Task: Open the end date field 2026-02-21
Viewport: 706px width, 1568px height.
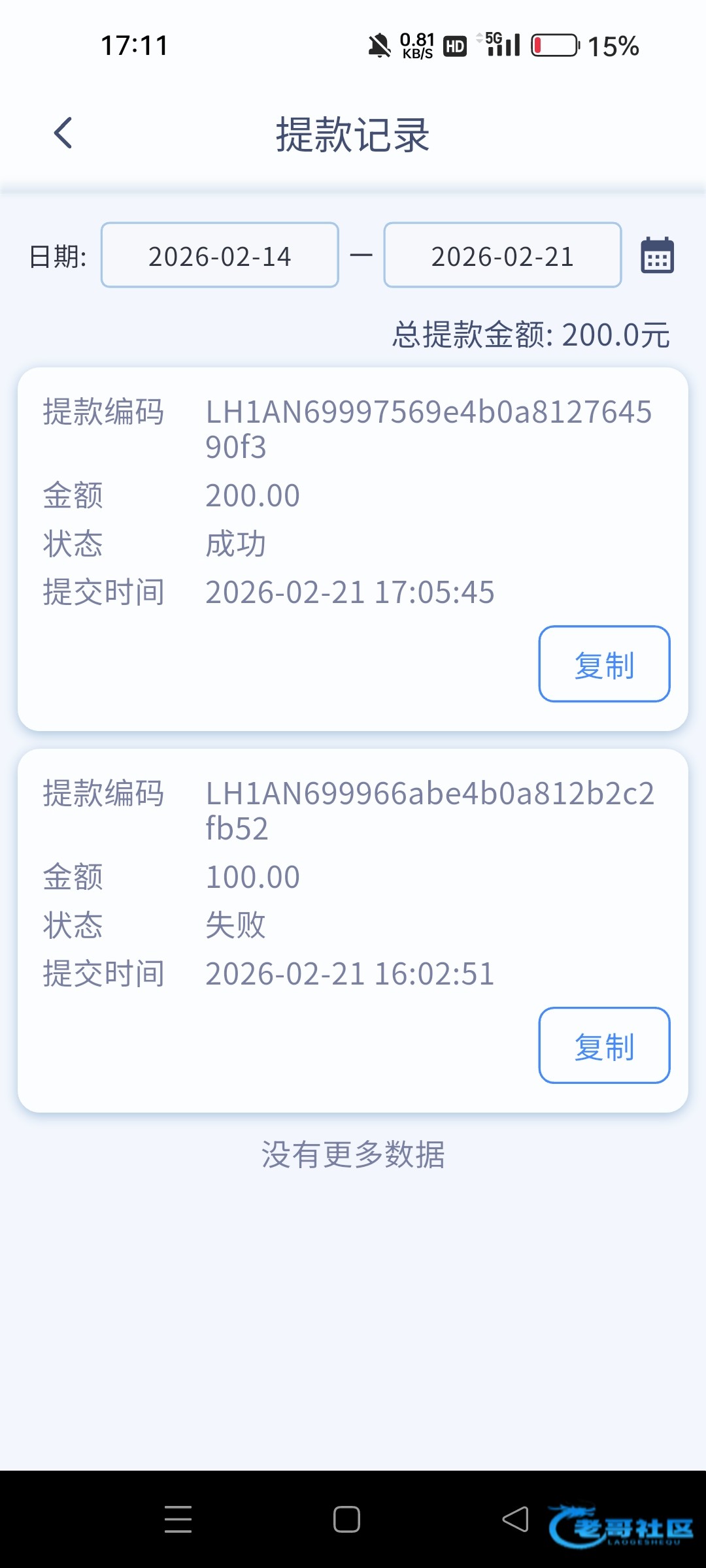Action: coord(502,255)
